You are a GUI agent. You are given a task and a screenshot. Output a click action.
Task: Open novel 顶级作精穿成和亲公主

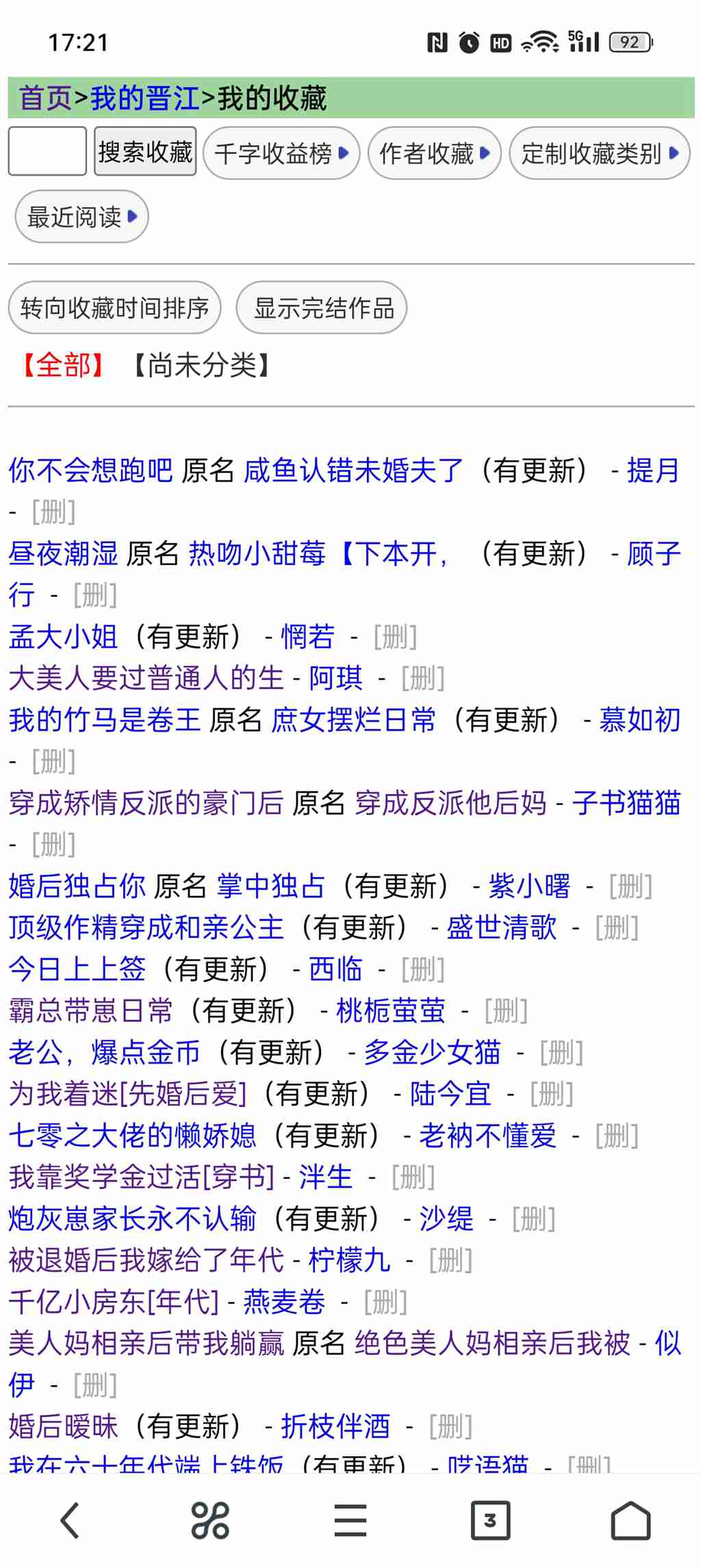point(146,928)
